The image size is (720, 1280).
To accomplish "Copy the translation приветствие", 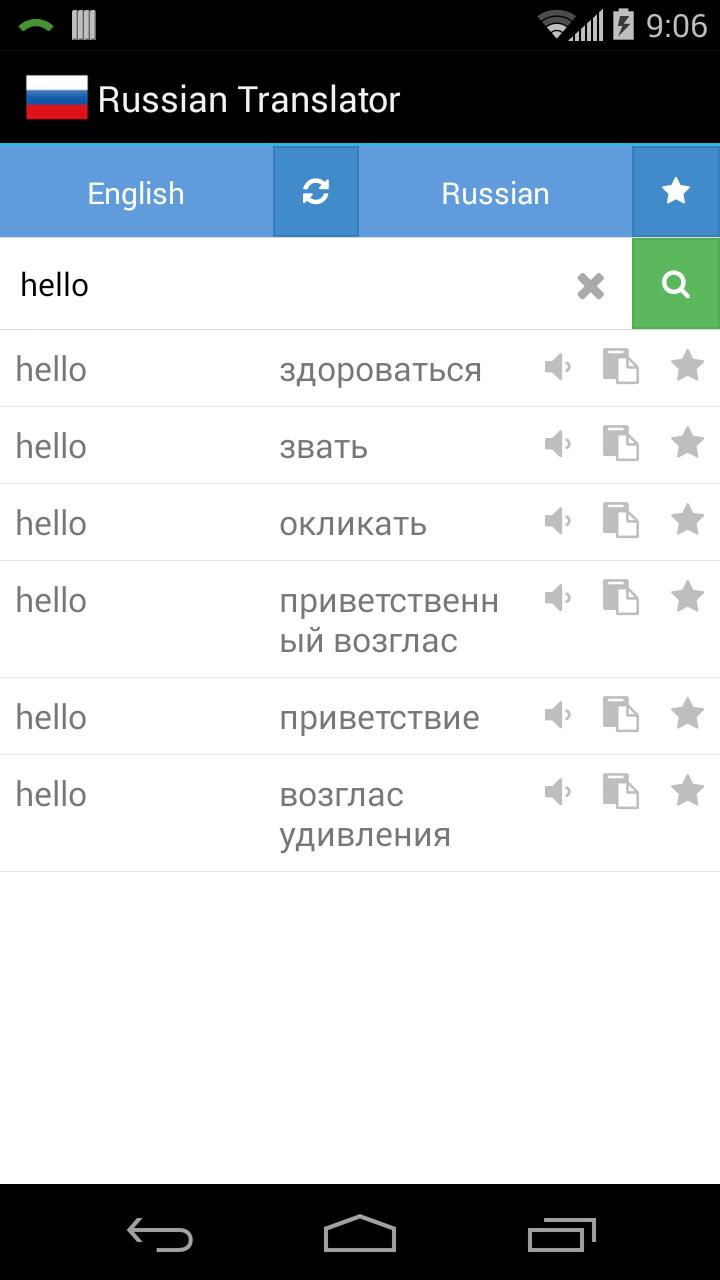I will point(620,714).
